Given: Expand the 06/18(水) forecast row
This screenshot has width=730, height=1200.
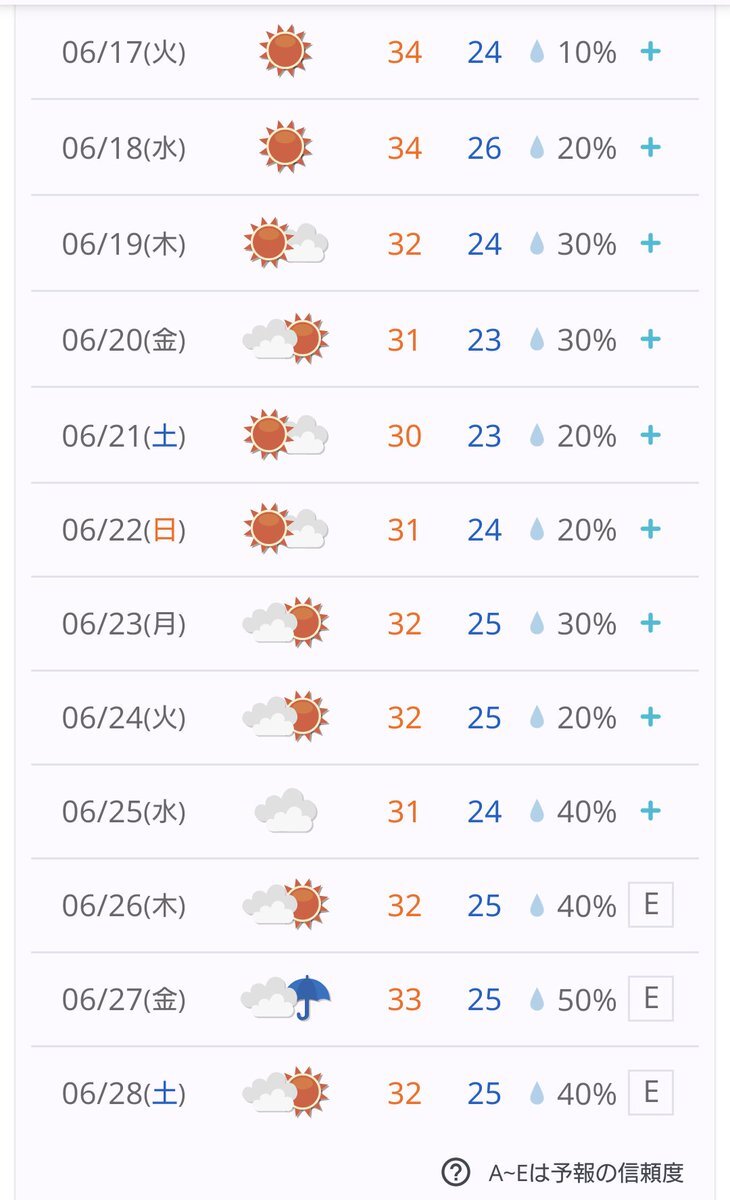Looking at the screenshot, I should [x=650, y=148].
